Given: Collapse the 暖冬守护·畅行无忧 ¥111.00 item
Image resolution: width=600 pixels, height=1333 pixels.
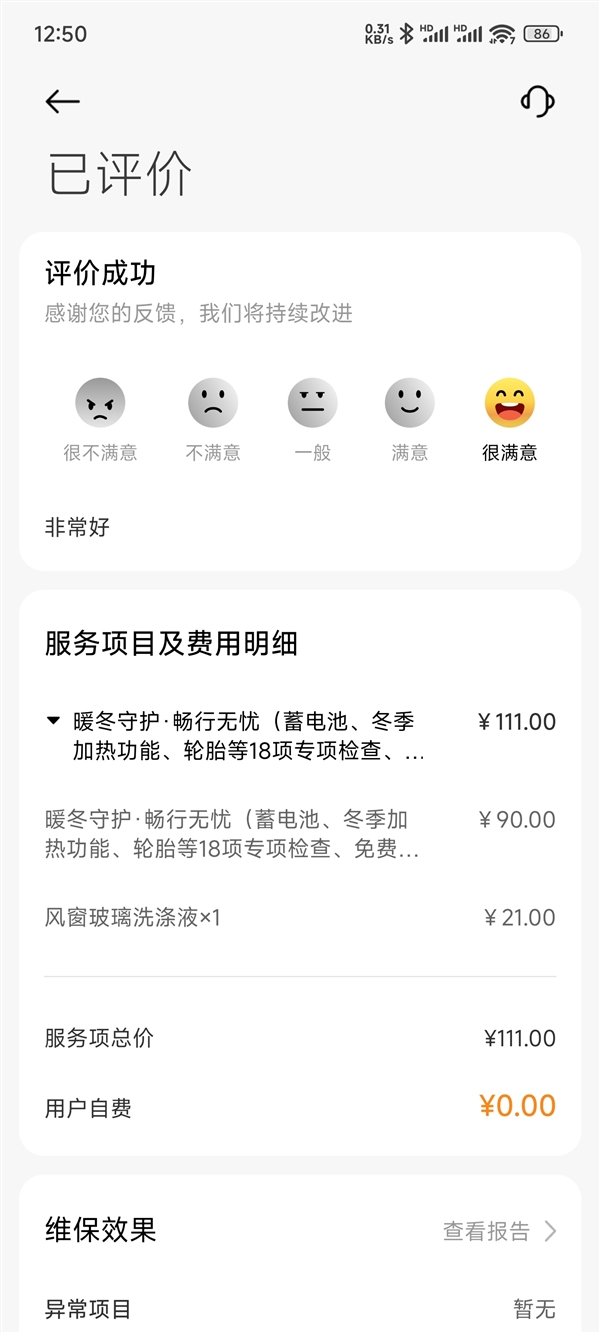Looking at the screenshot, I should [x=53, y=722].
